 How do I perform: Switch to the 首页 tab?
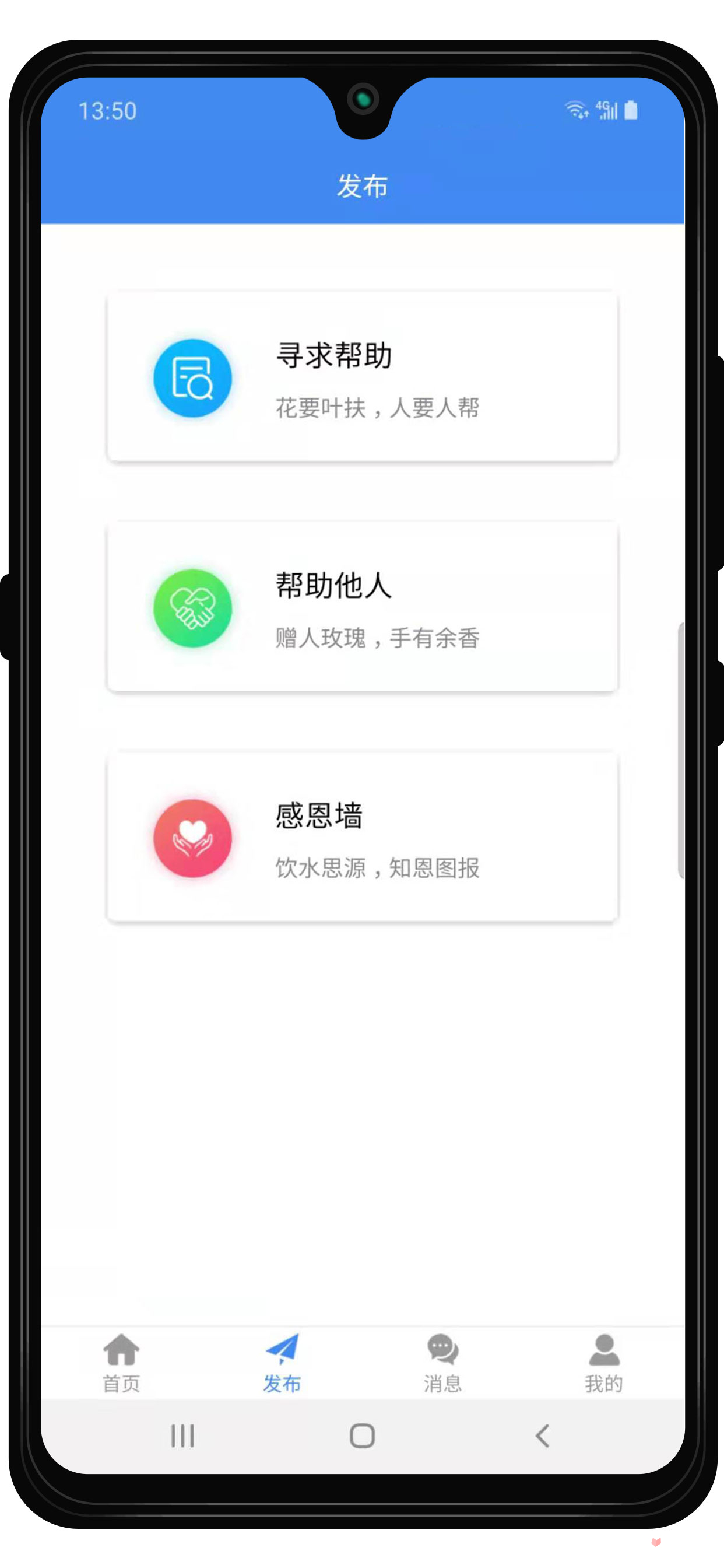pyautogui.click(x=122, y=1382)
